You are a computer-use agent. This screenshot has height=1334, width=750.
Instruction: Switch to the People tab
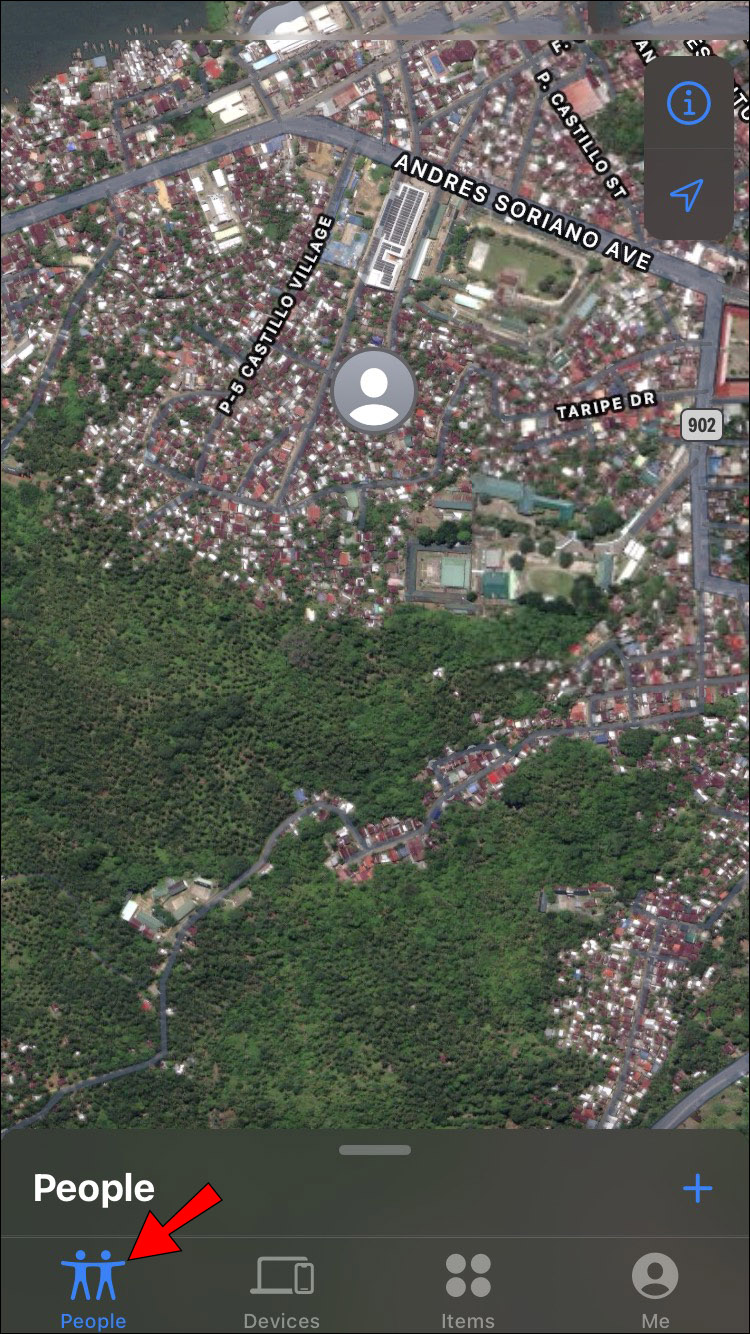click(93, 1290)
